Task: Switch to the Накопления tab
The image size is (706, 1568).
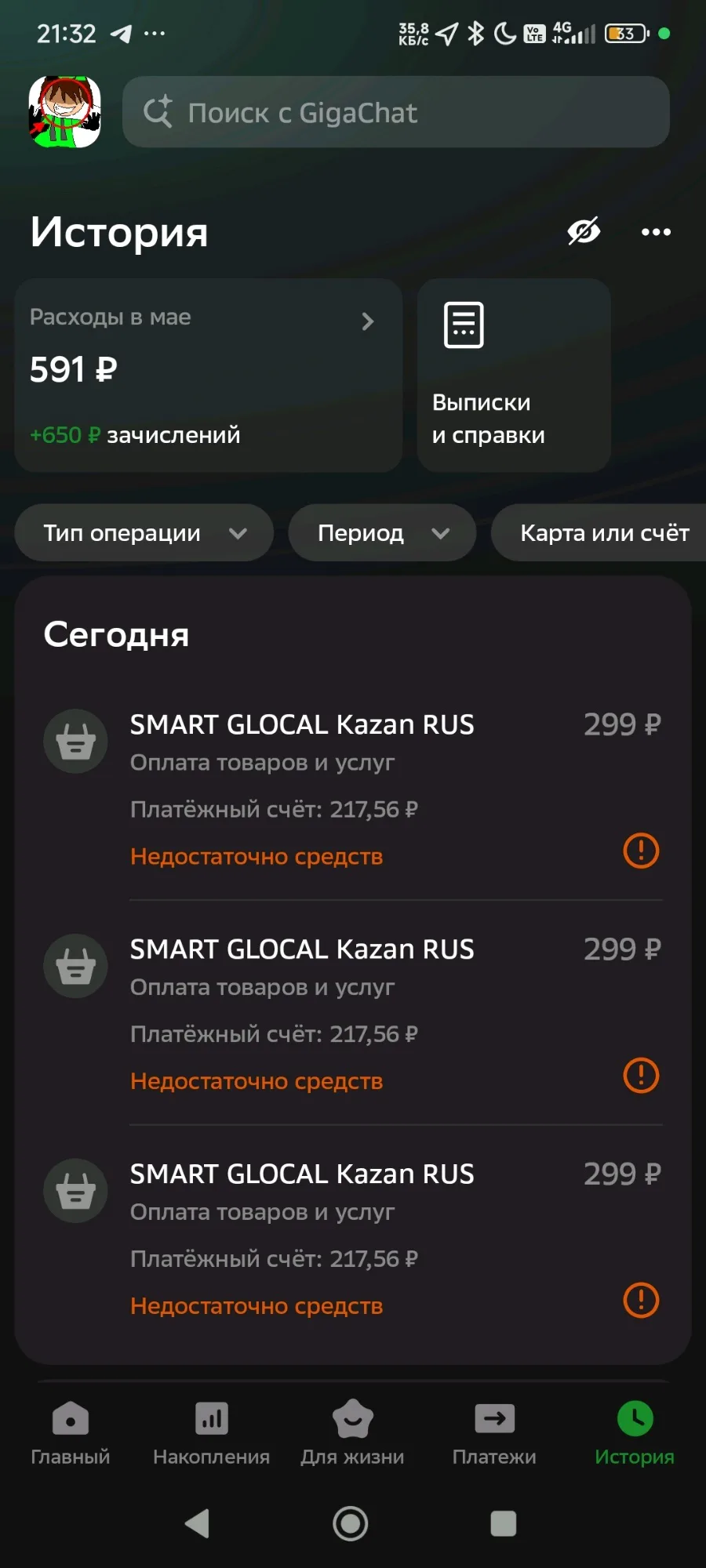Action: [x=212, y=1434]
